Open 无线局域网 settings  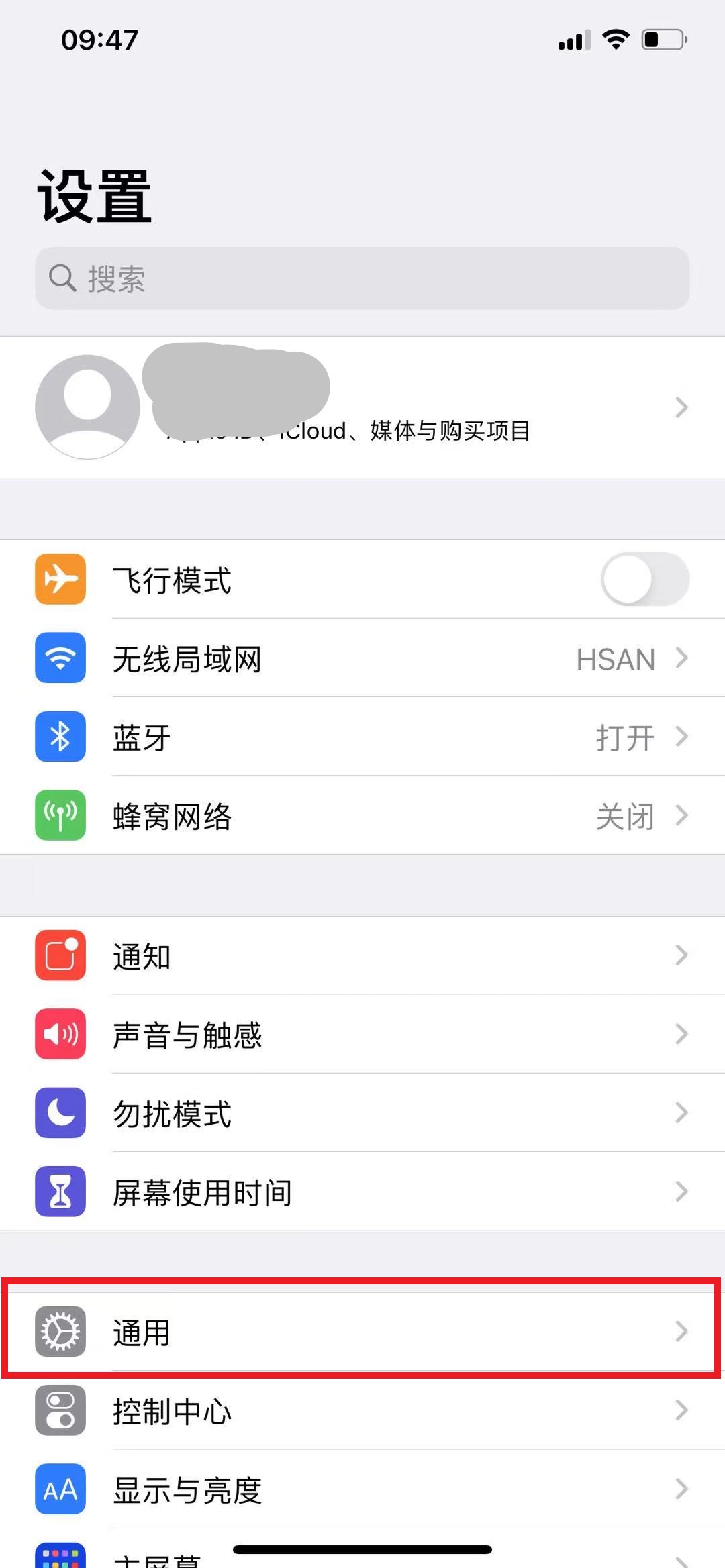click(362, 658)
